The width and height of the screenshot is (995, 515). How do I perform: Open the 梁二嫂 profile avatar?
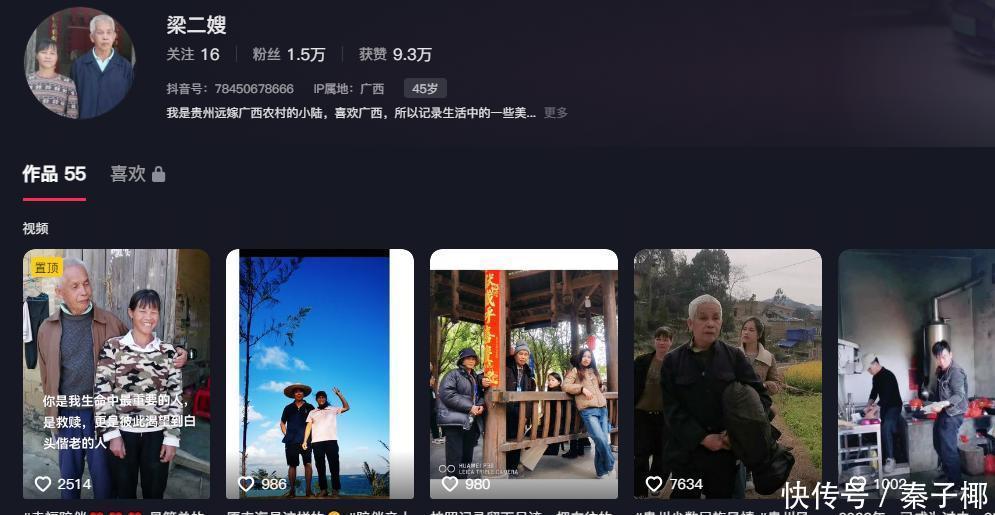tap(79, 63)
